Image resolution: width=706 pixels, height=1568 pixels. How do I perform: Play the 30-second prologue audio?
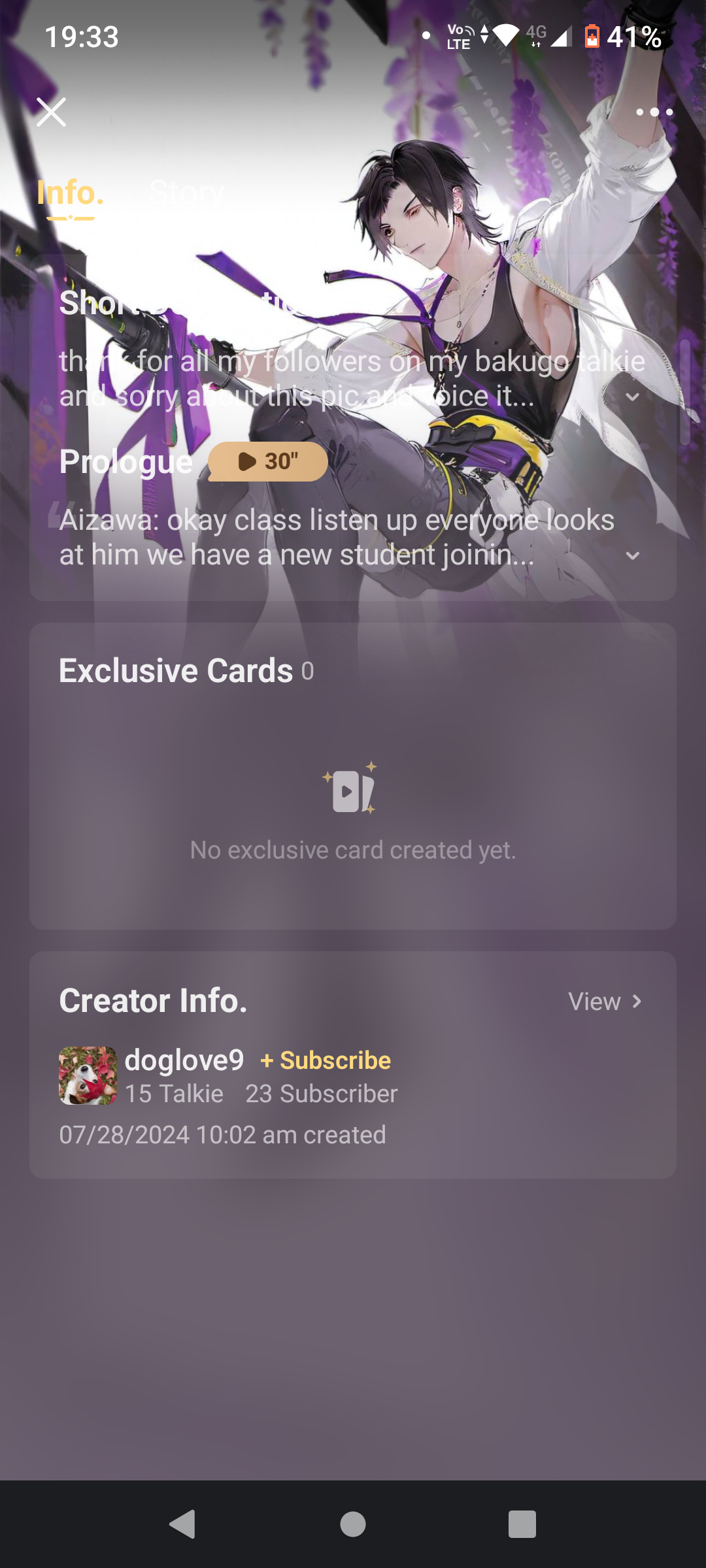pyautogui.click(x=267, y=461)
